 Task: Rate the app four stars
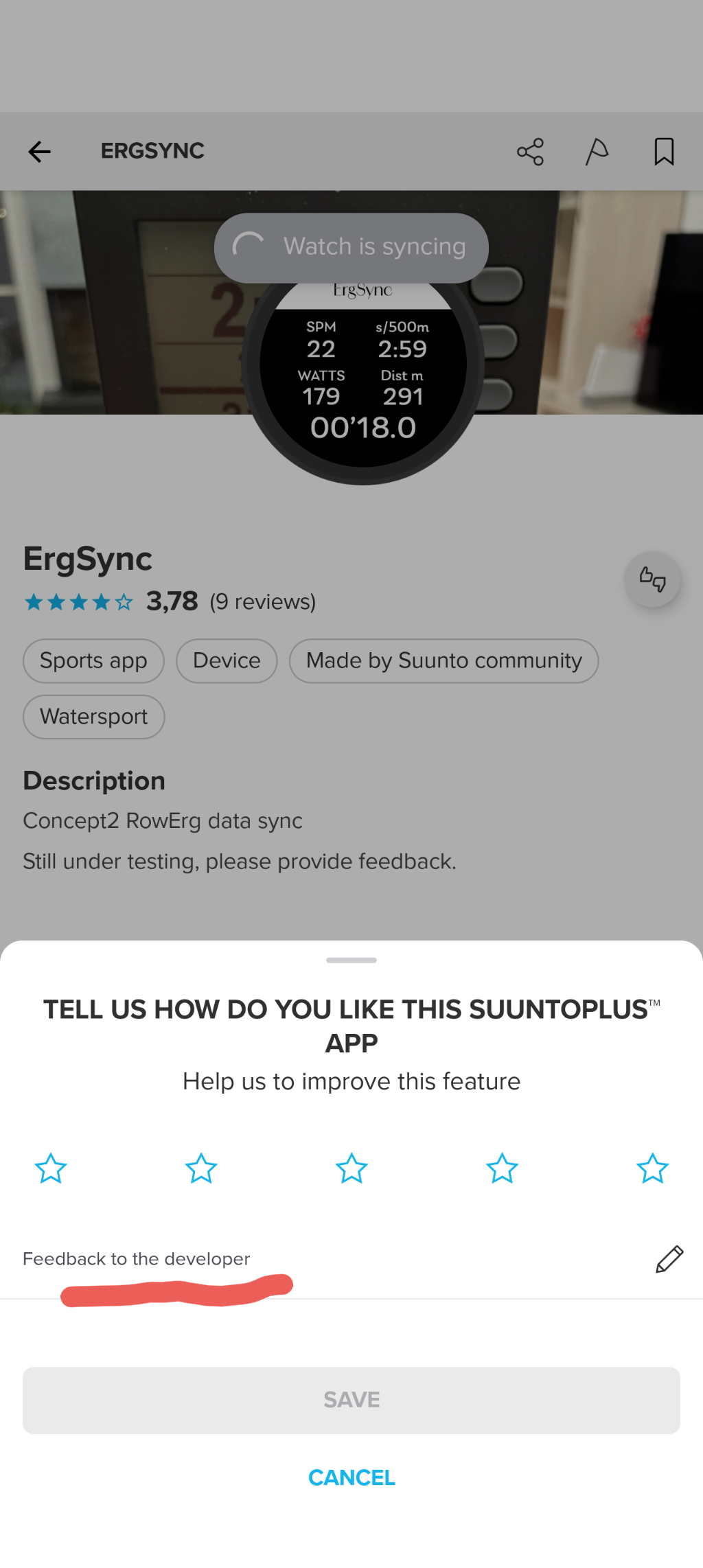coord(502,1168)
